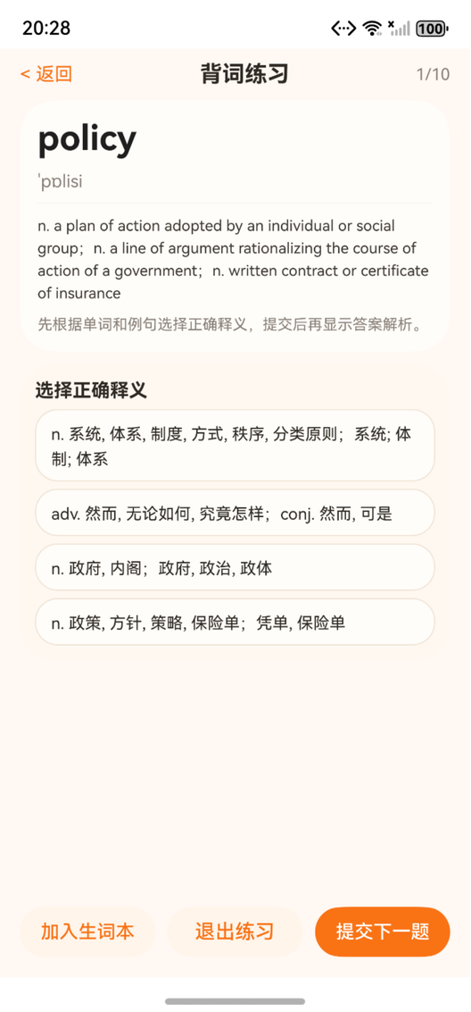Choose the 'adv. 然而, 无论如何' option

(x=235, y=513)
